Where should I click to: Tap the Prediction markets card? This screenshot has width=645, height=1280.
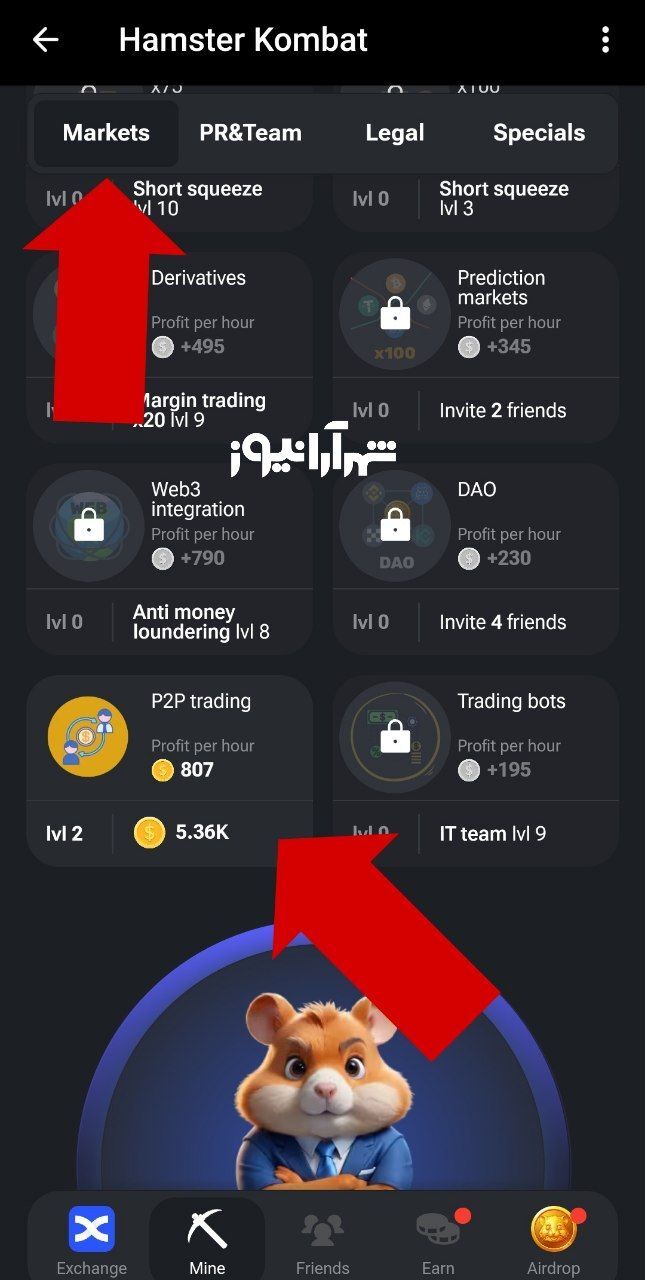[x=476, y=345]
